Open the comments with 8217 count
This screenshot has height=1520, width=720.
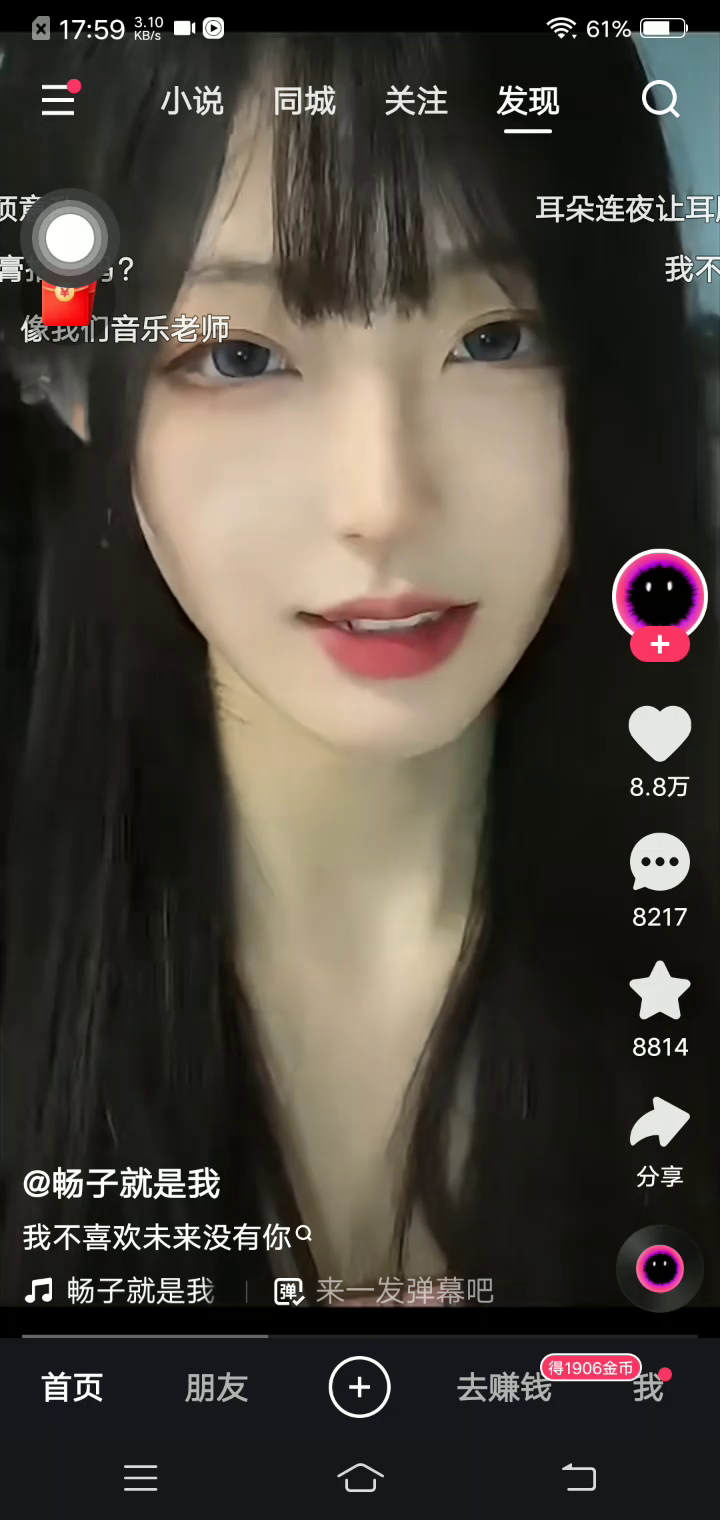[660, 863]
